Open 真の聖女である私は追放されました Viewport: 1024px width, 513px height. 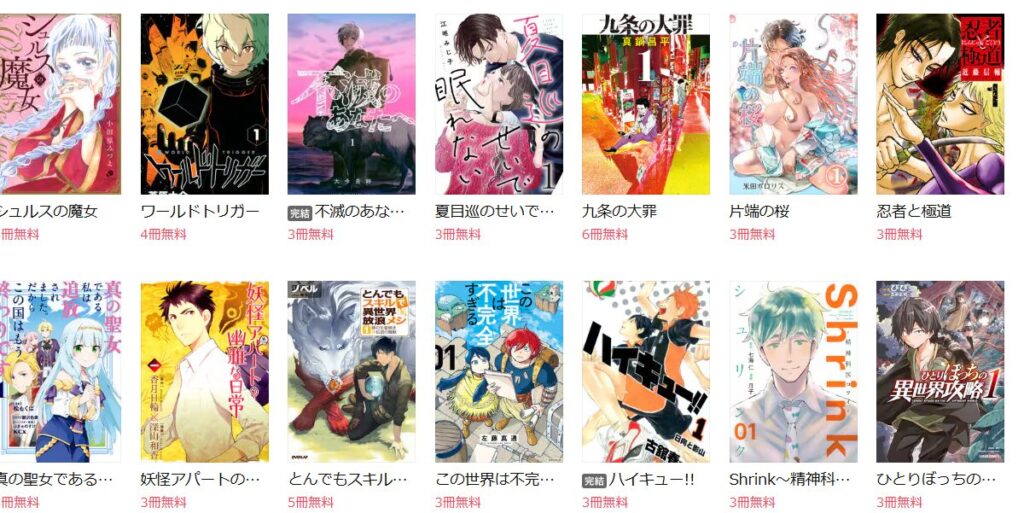coord(58,371)
